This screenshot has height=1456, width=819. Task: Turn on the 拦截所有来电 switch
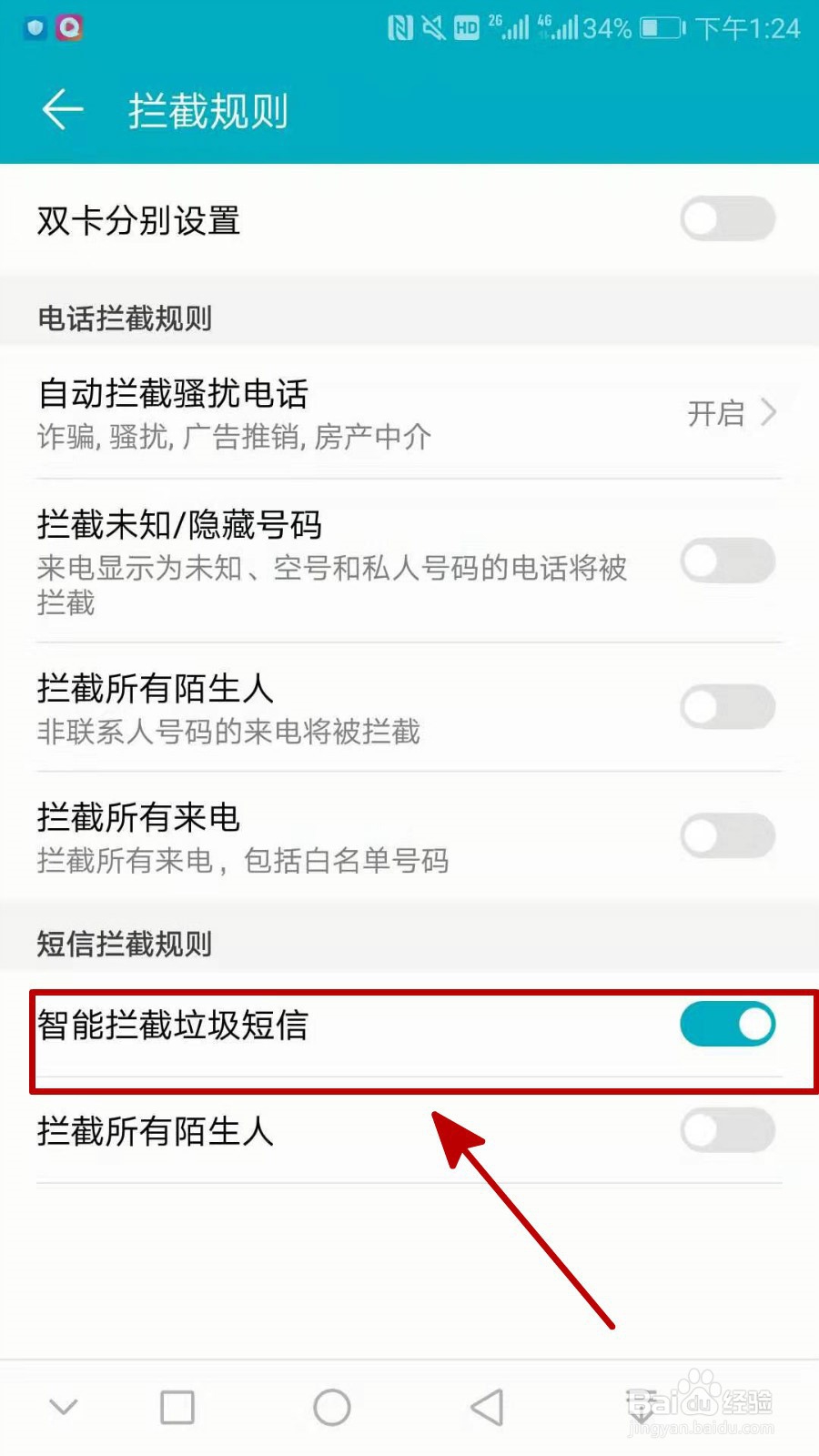(x=727, y=835)
